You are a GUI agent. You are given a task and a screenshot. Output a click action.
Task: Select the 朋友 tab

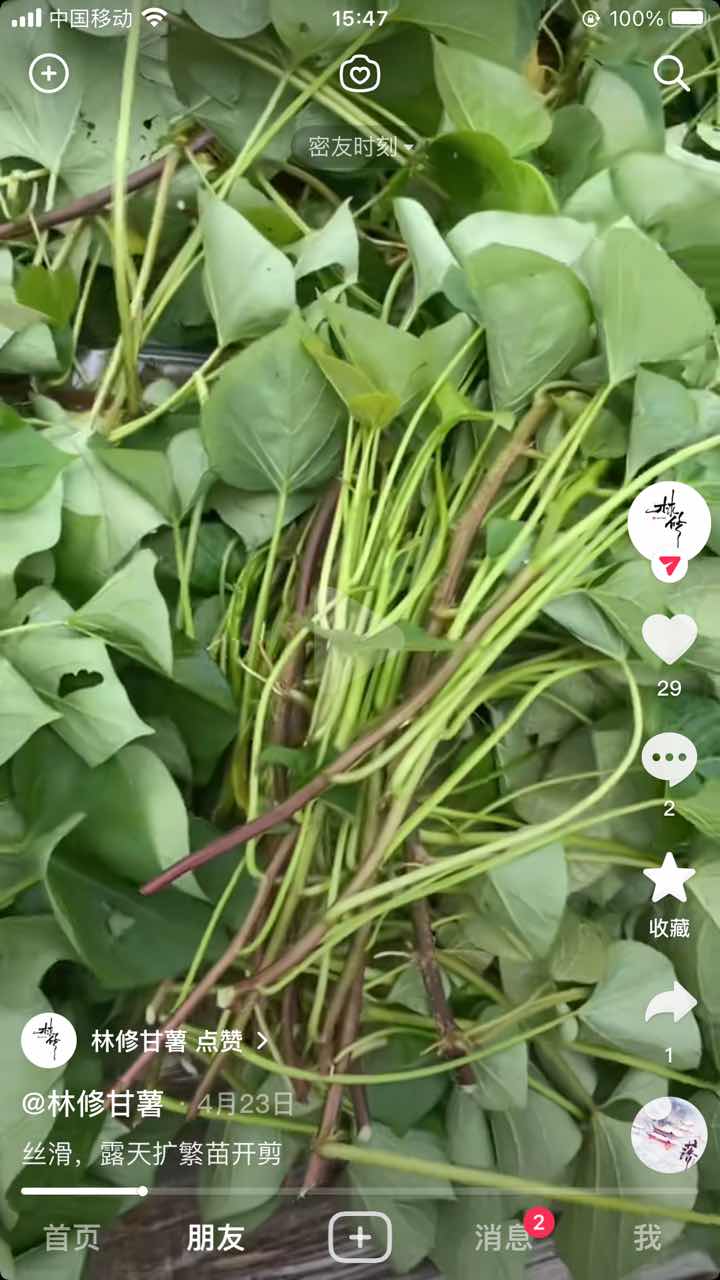(x=215, y=1238)
